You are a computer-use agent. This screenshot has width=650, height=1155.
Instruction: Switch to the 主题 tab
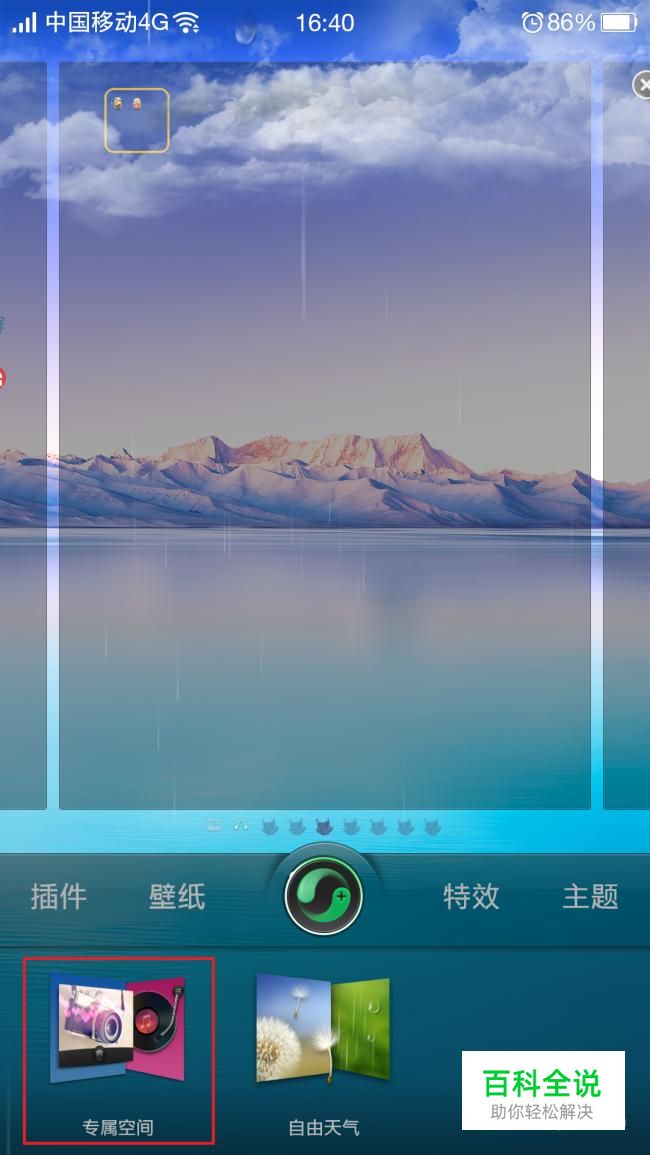coord(590,896)
